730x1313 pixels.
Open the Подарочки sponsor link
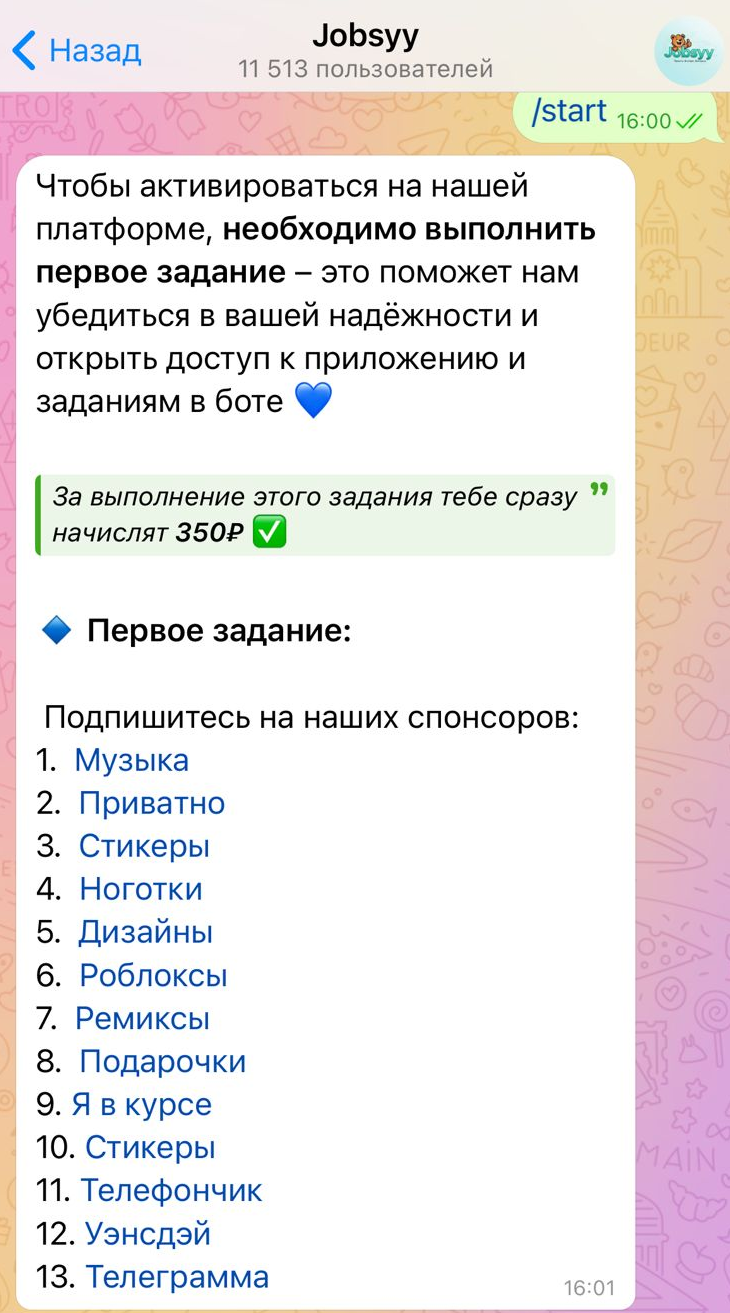(x=162, y=1061)
